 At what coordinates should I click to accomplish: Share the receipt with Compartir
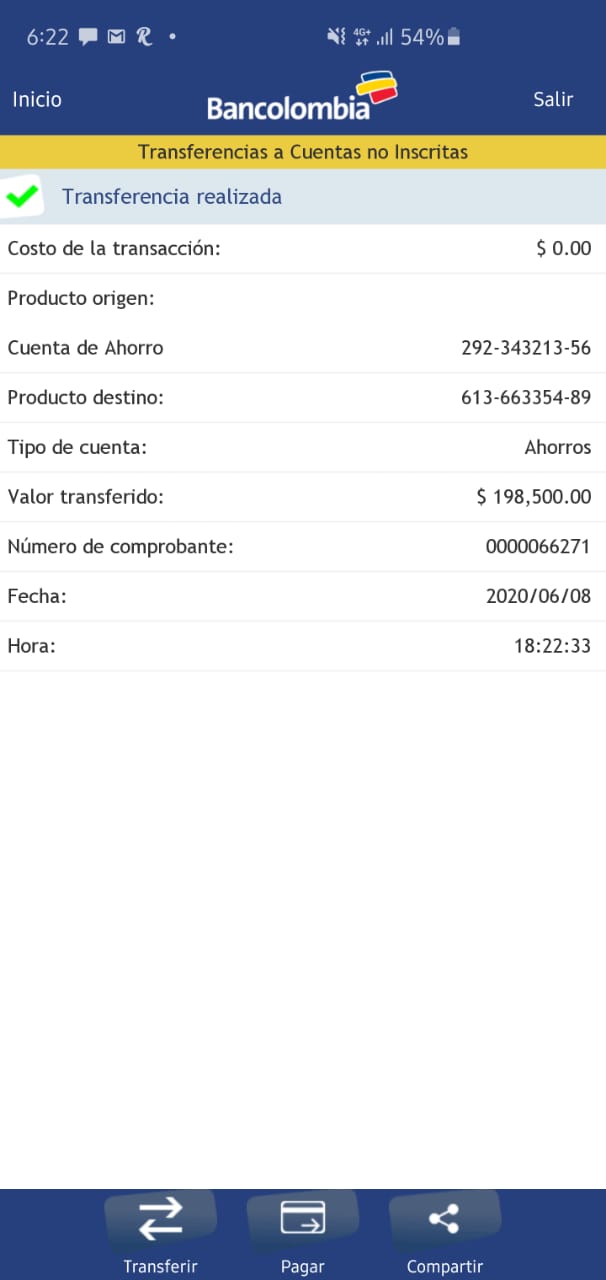pos(444,1232)
